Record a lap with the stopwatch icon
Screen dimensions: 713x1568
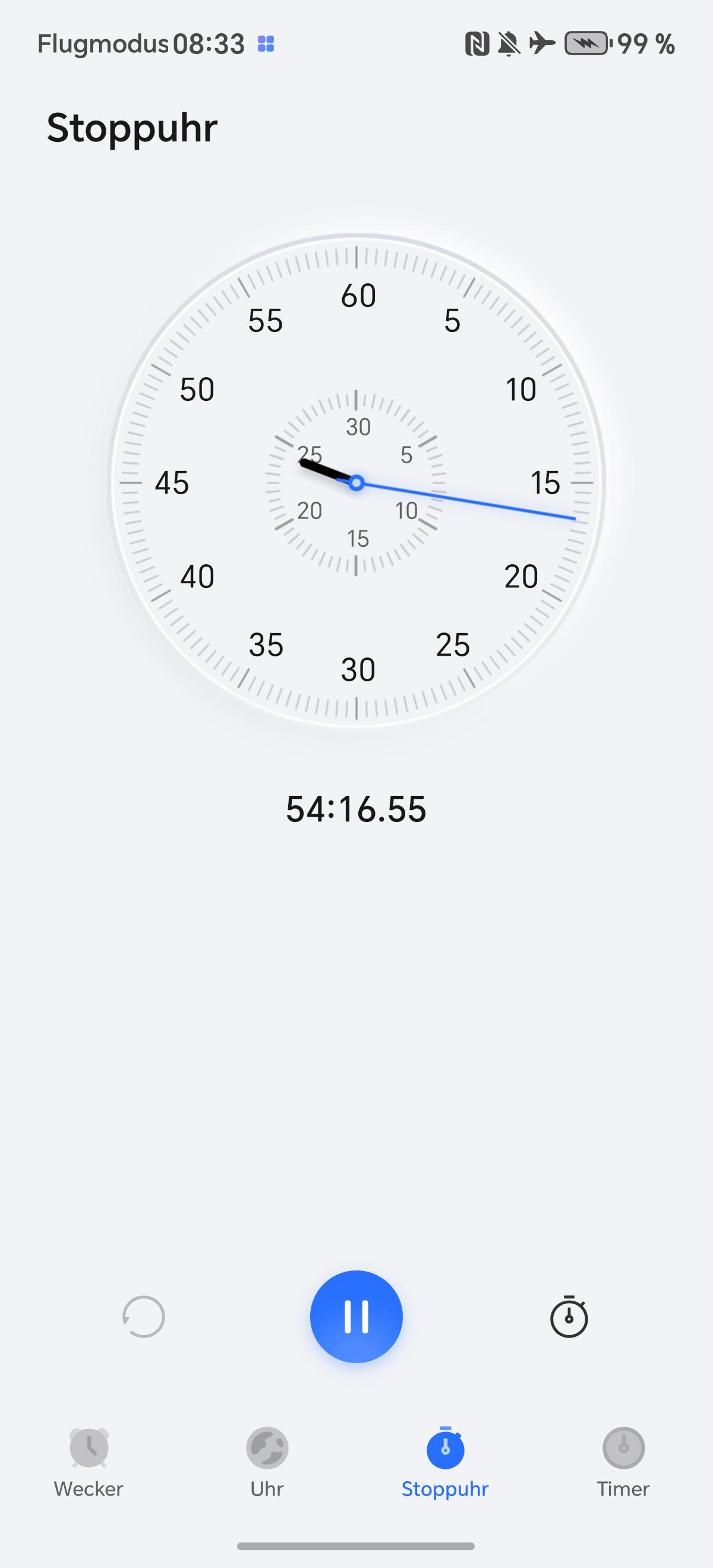pyautogui.click(x=569, y=1317)
